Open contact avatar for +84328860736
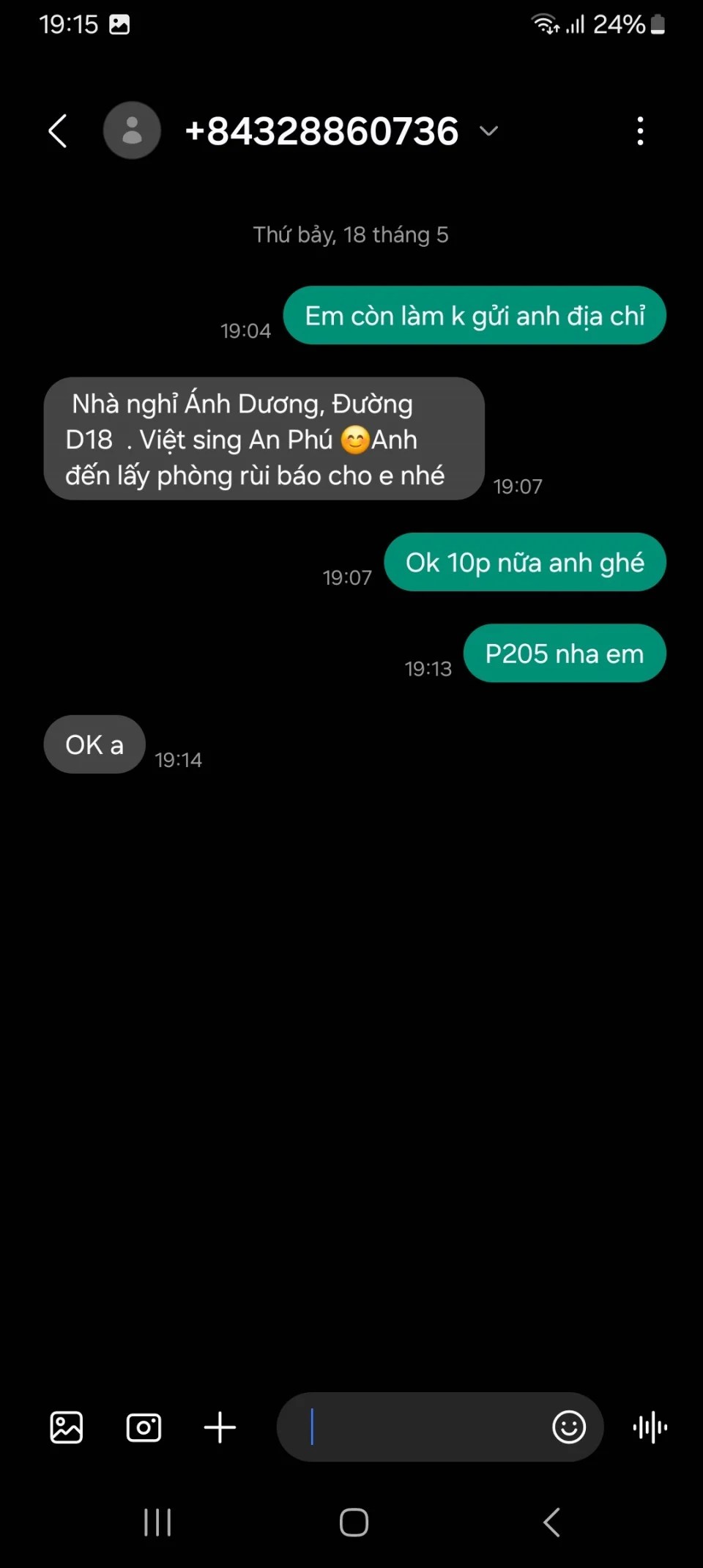 coord(132,131)
